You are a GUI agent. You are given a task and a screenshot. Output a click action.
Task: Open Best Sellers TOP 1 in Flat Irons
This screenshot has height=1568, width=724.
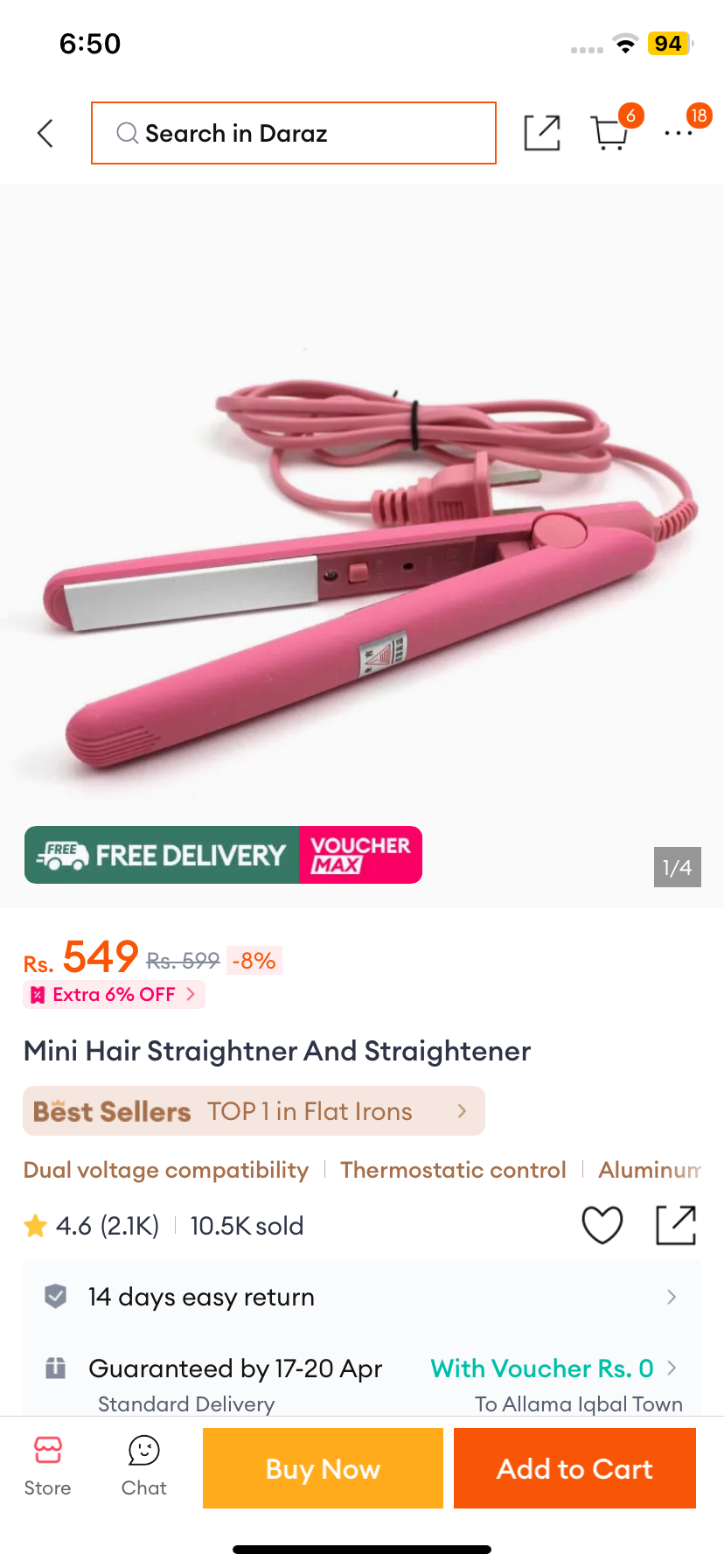pos(254,1111)
